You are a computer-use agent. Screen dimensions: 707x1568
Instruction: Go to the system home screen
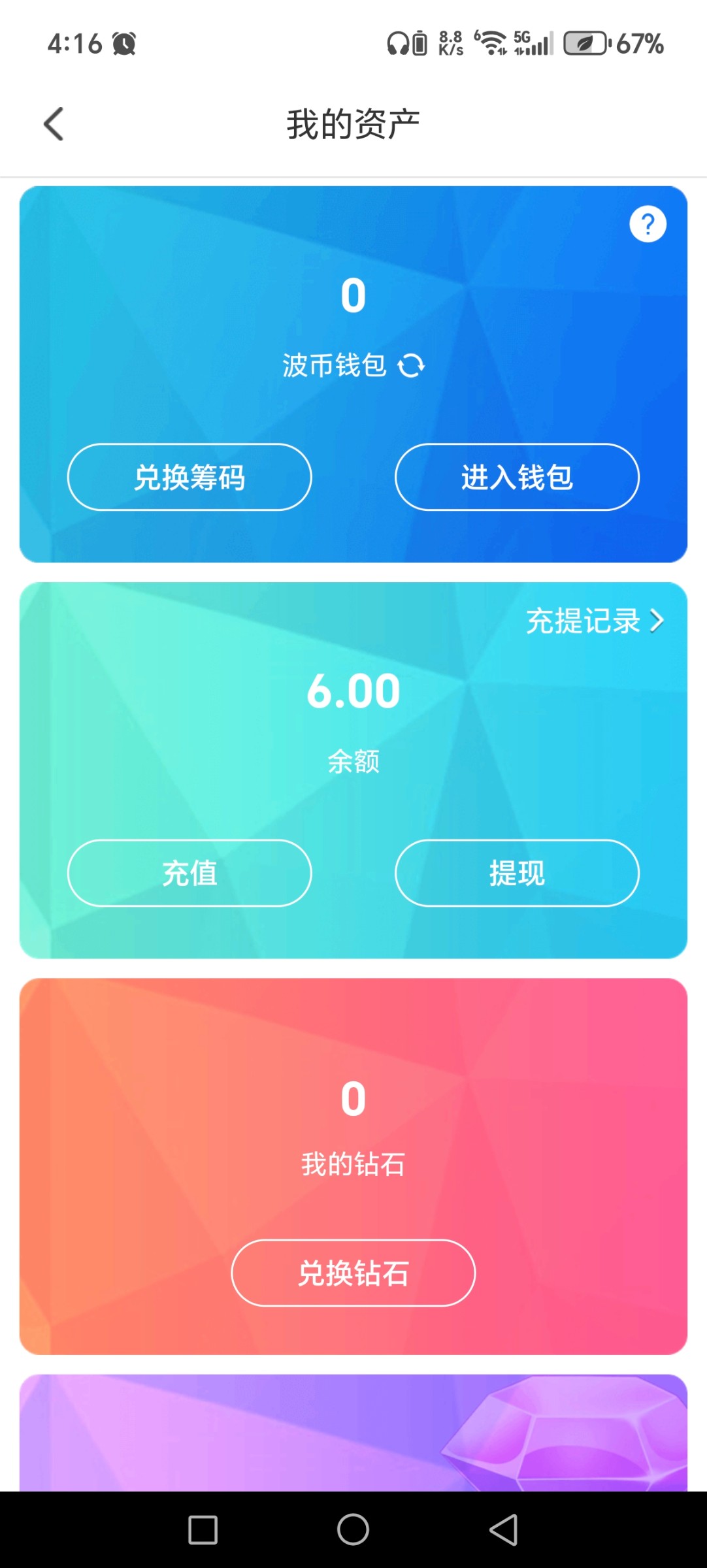[x=354, y=1529]
